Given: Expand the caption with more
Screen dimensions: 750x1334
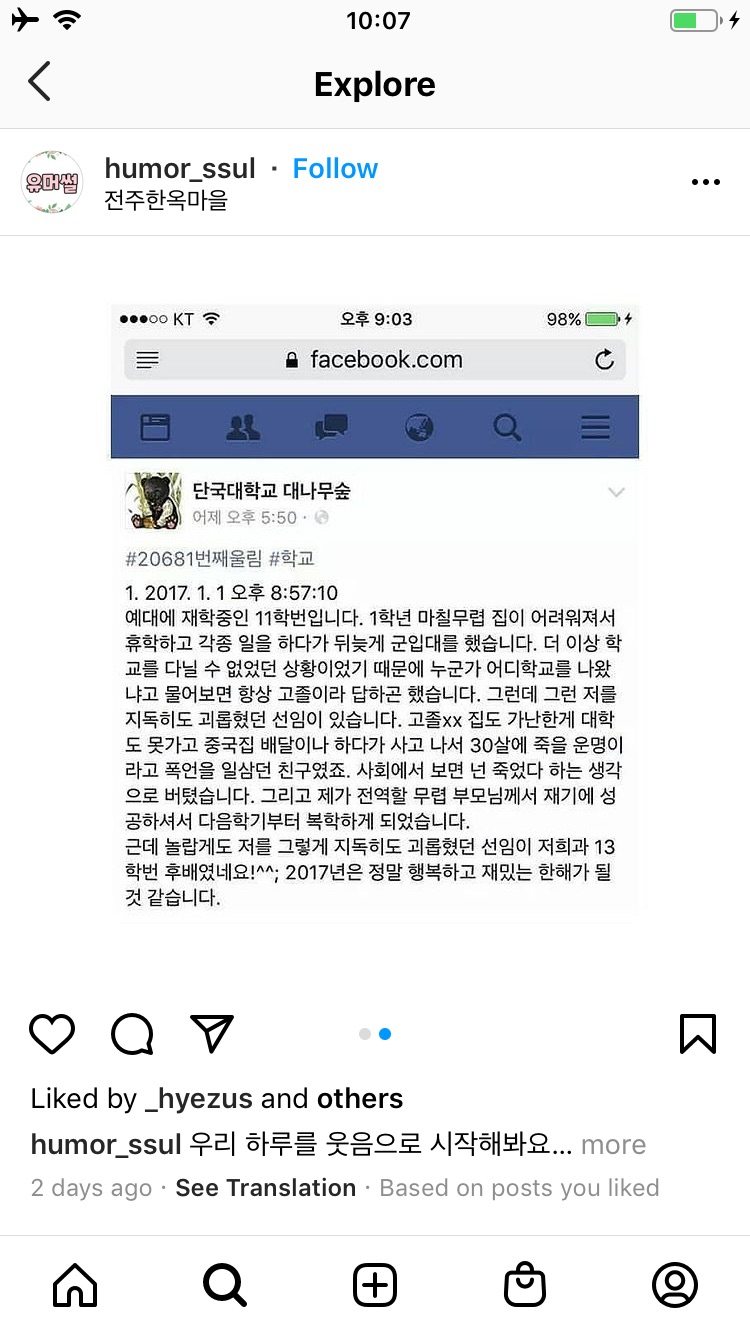Looking at the screenshot, I should pos(613,1144).
